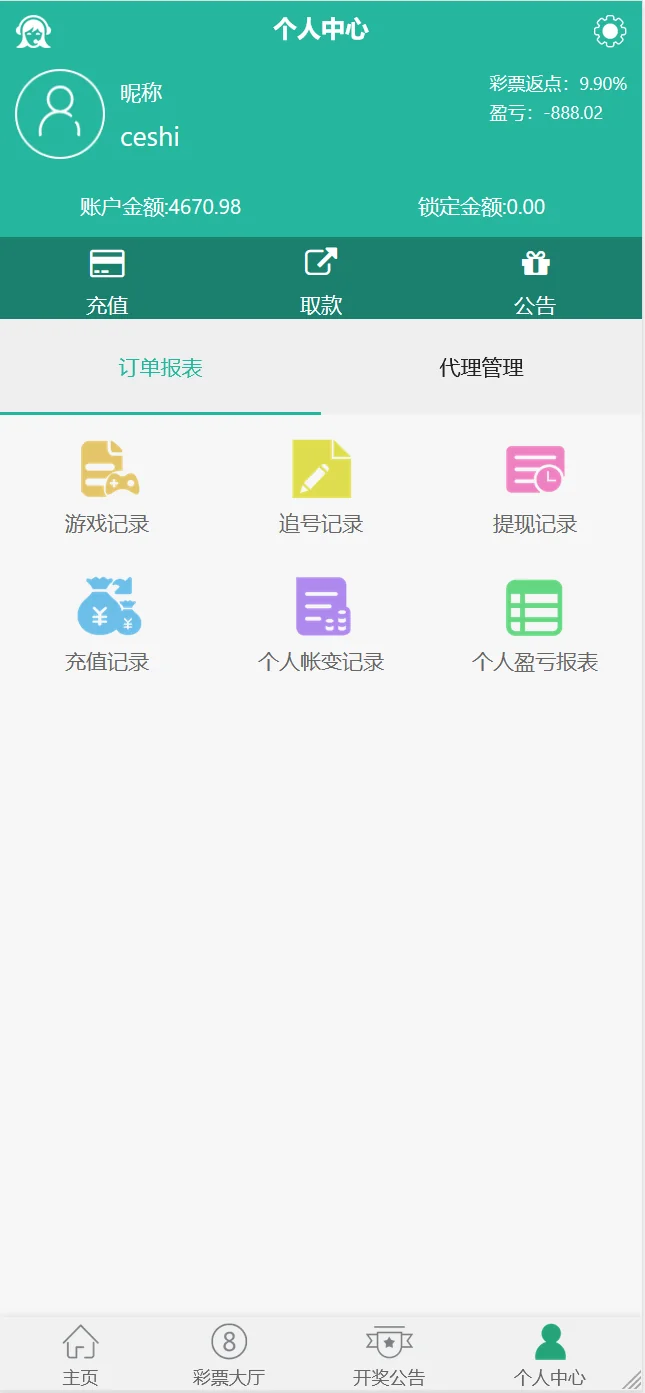Open 充值 recharge
Image resolution: width=645 pixels, height=1393 pixels.
[x=107, y=281]
